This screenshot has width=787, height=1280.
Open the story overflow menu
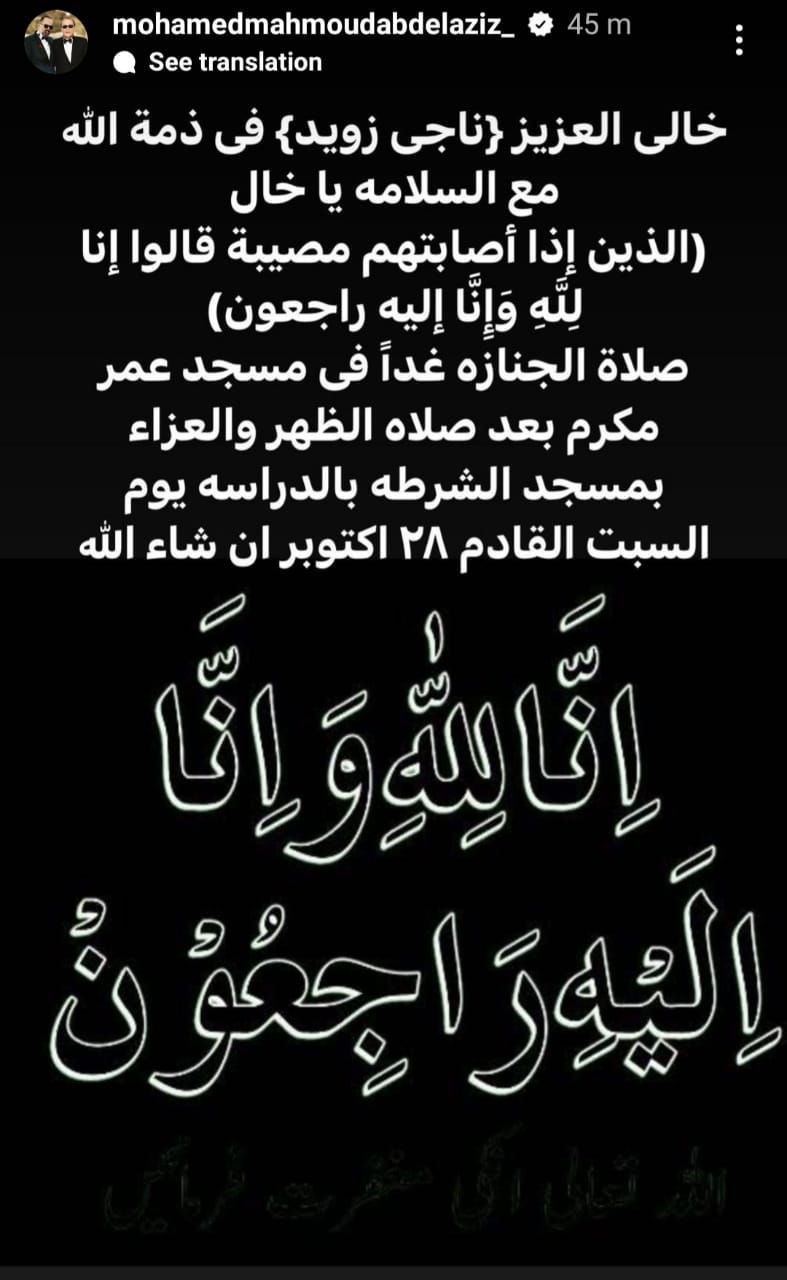[x=739, y=40]
